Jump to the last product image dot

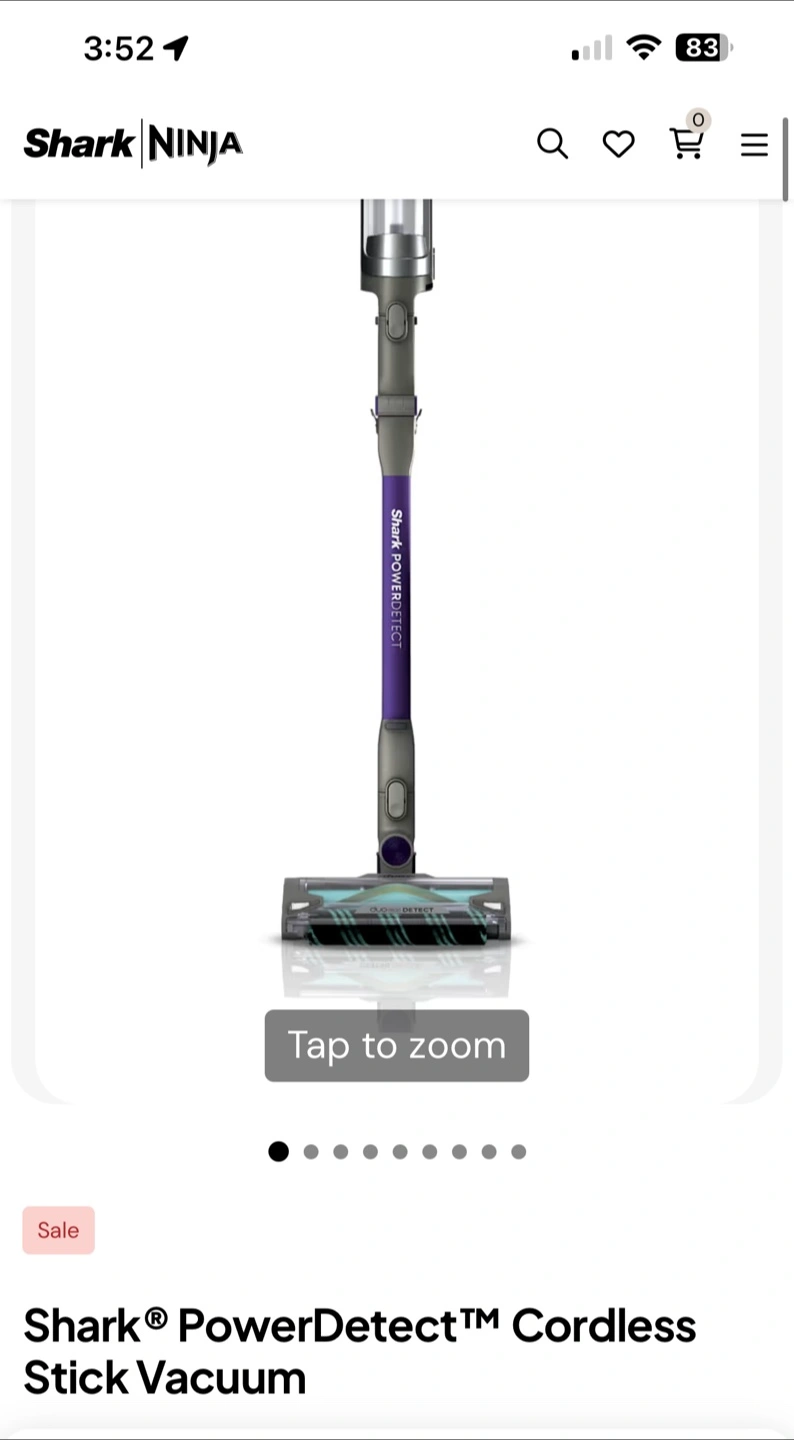point(518,1152)
